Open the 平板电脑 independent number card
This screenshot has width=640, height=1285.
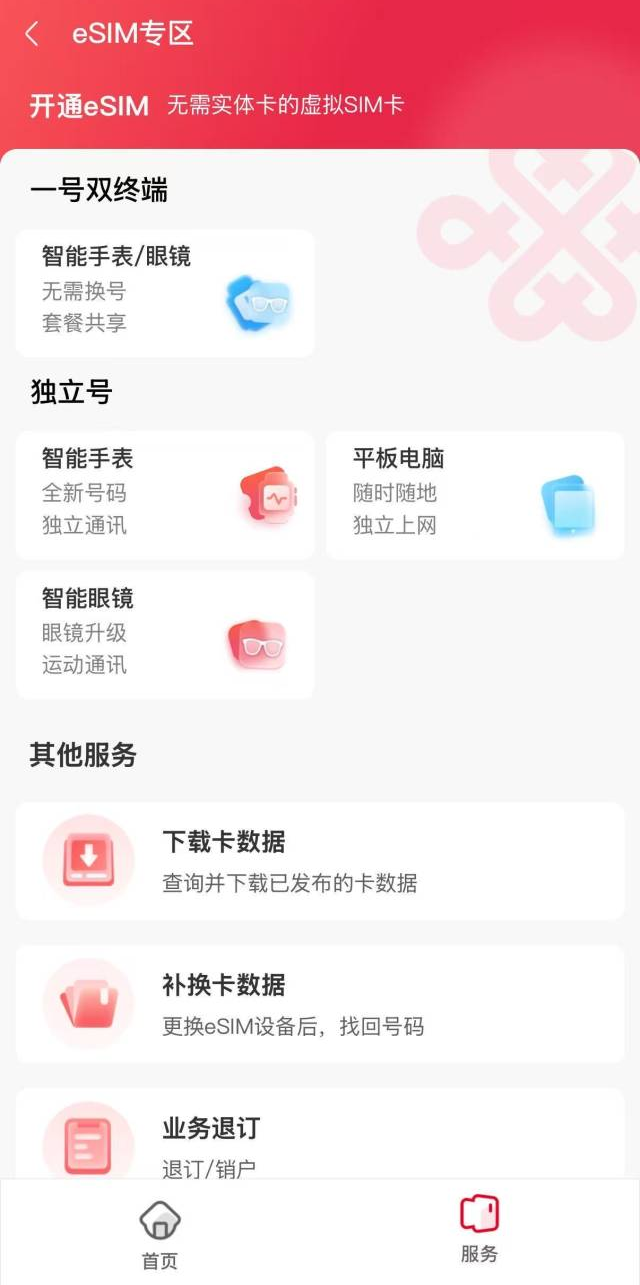pyautogui.click(x=475, y=495)
